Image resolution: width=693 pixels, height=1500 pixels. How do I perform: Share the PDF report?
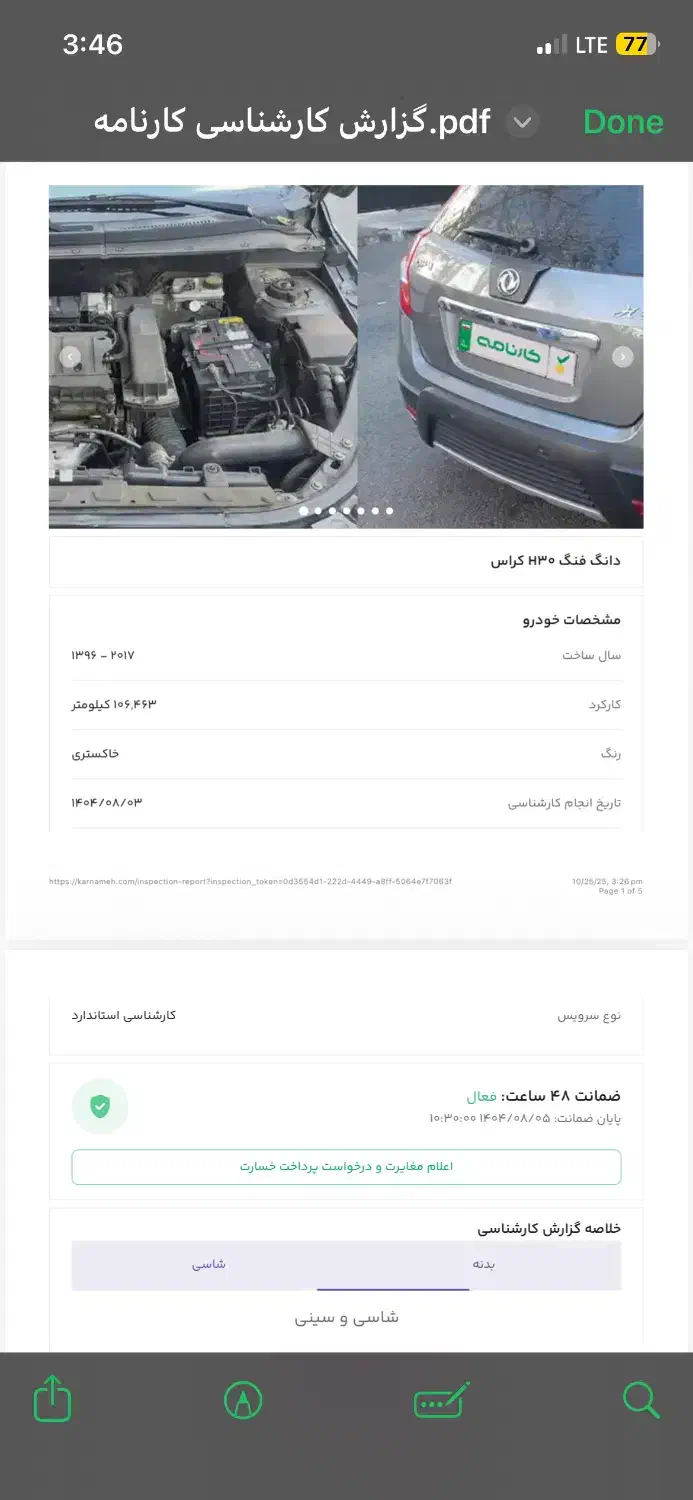(53, 1398)
